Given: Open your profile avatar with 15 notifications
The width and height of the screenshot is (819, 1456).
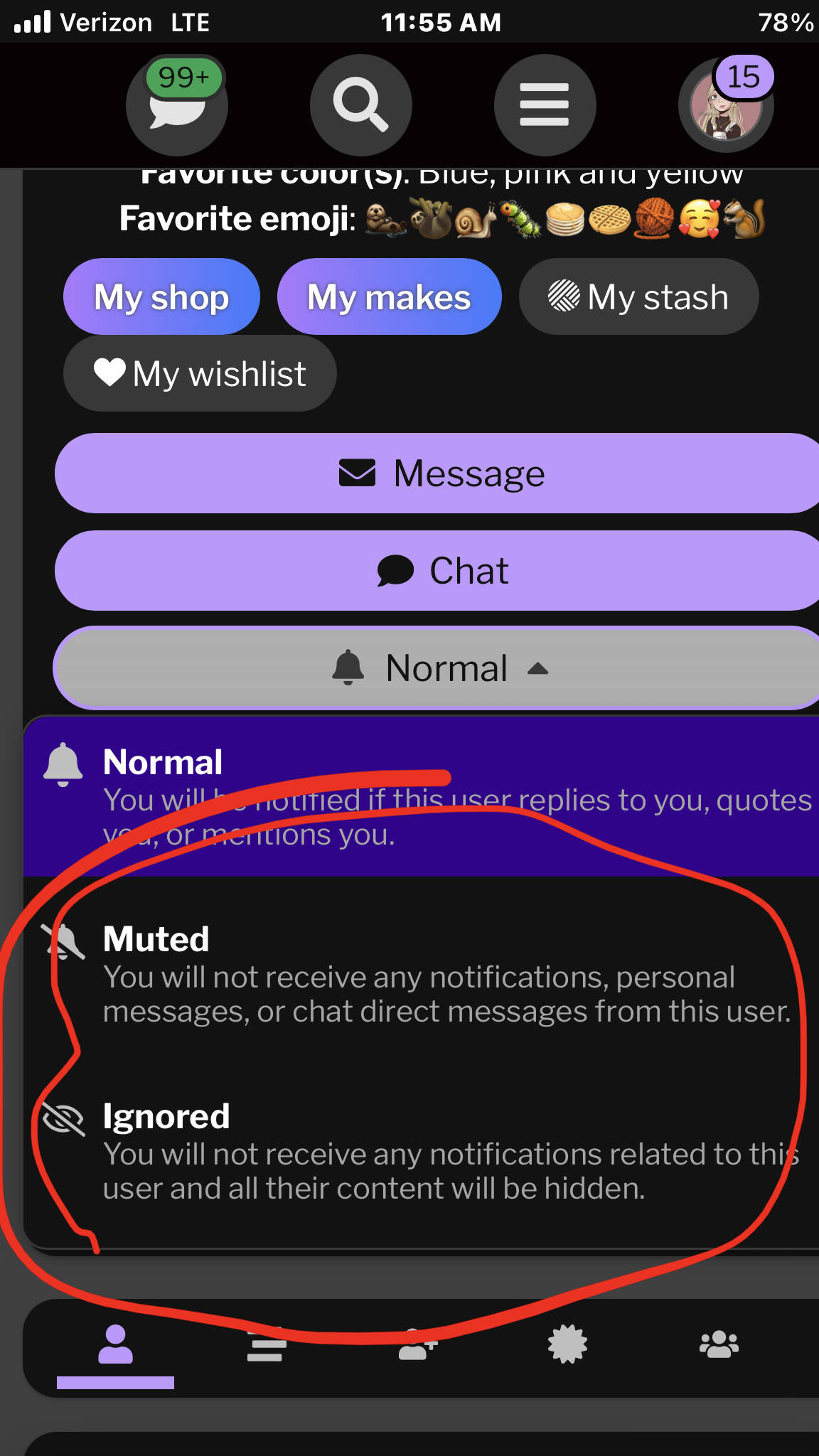Looking at the screenshot, I should (x=726, y=107).
